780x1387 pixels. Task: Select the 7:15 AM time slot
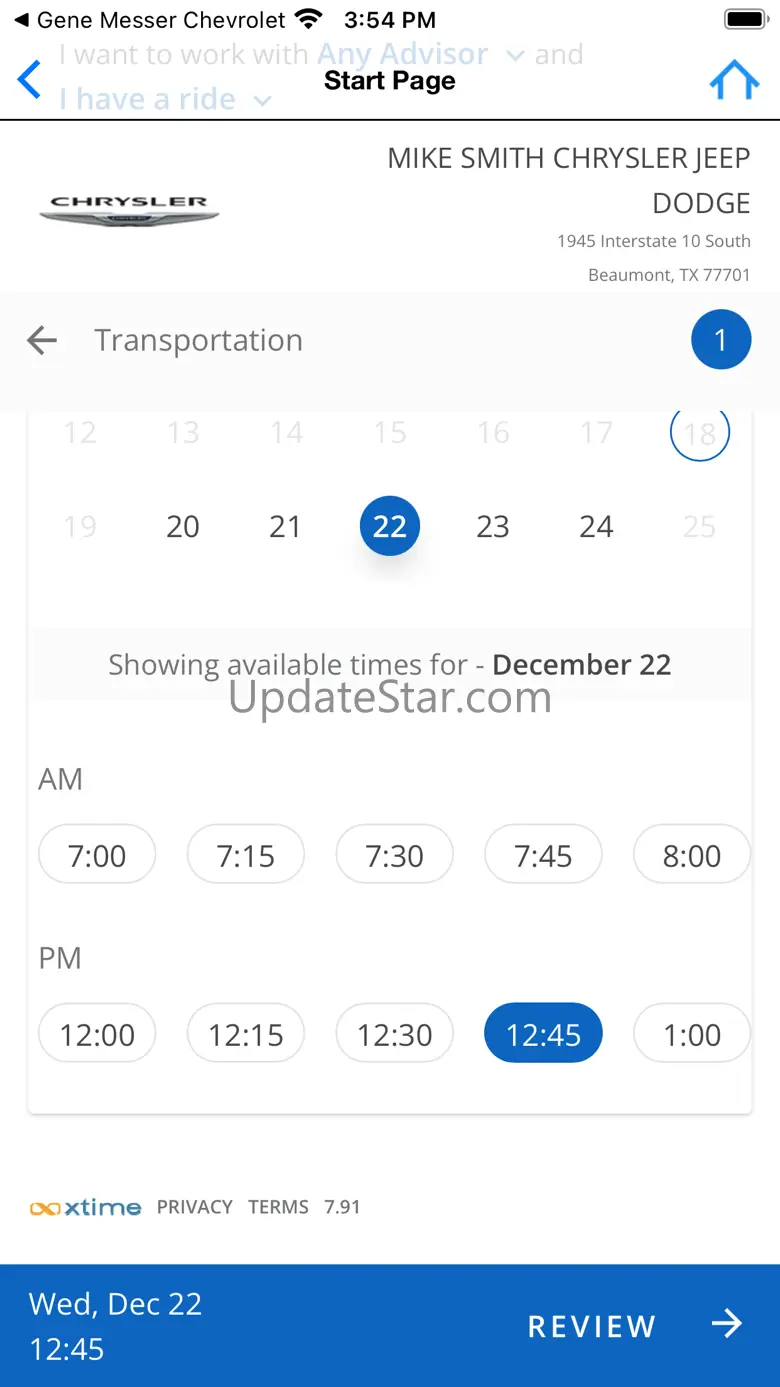coord(246,856)
